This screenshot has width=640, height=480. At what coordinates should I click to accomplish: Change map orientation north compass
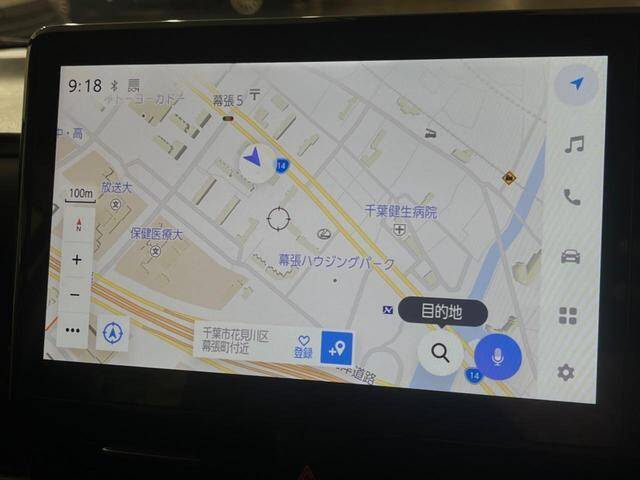[79, 225]
